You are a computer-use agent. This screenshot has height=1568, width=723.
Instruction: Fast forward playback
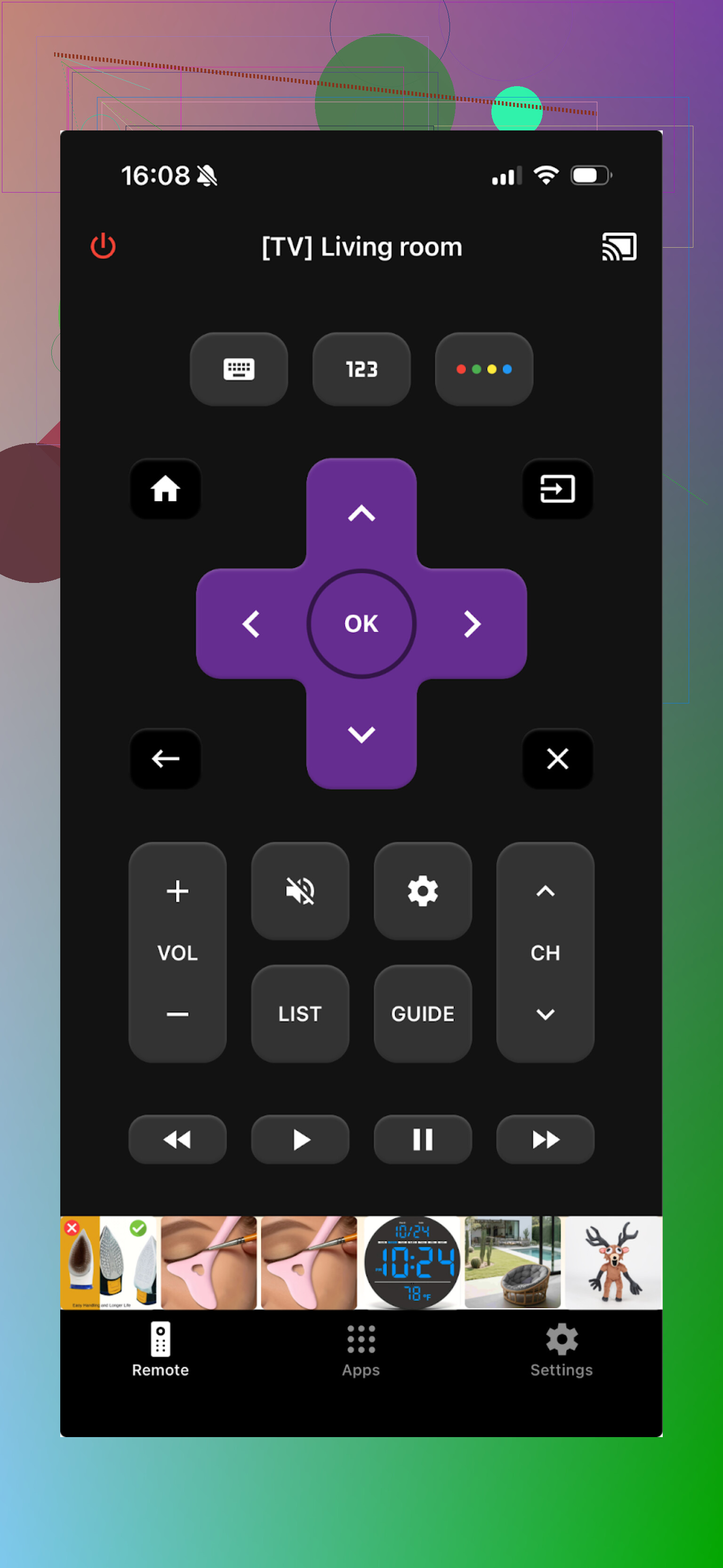pos(545,1139)
